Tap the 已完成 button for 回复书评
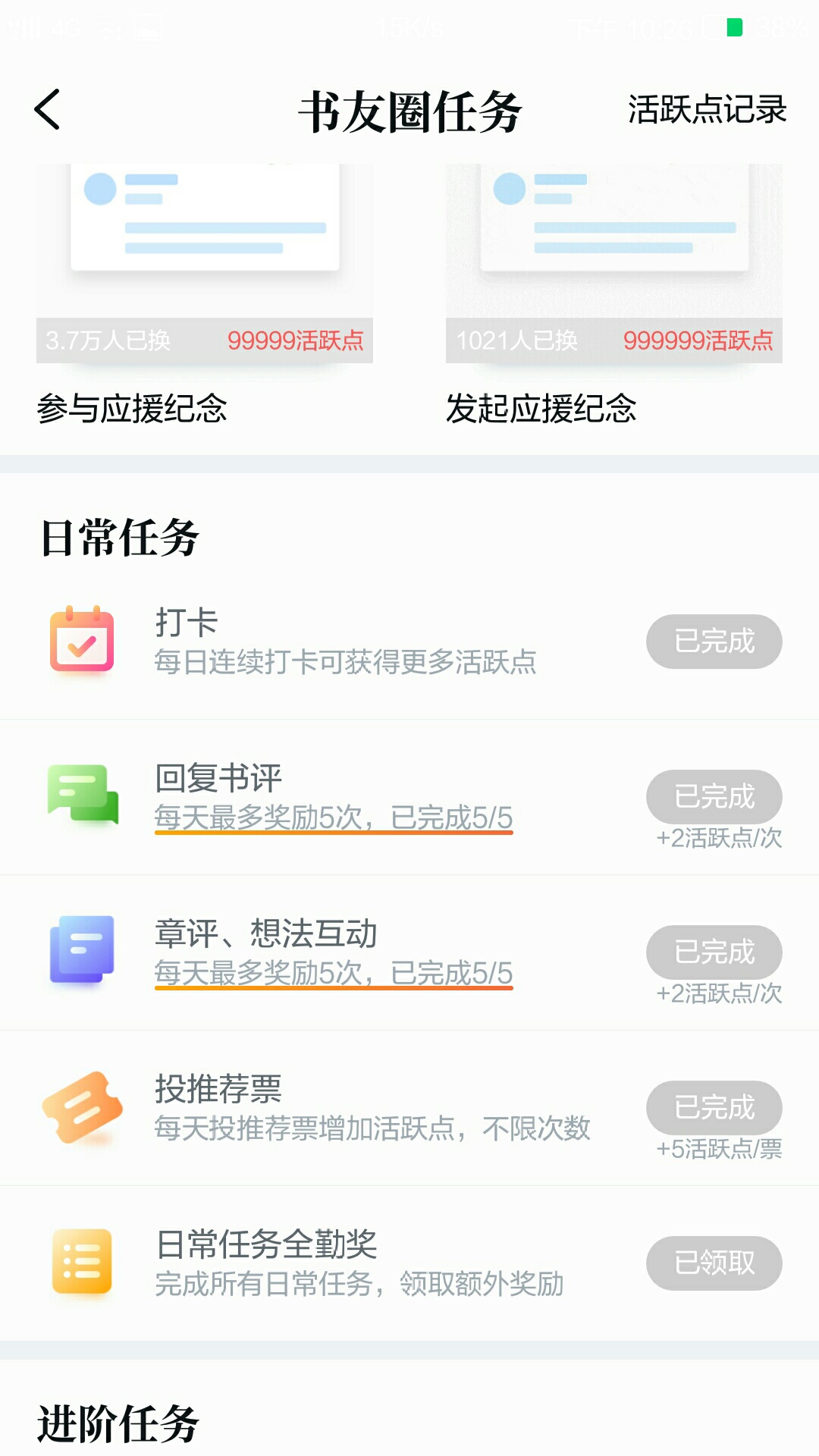 [714, 797]
